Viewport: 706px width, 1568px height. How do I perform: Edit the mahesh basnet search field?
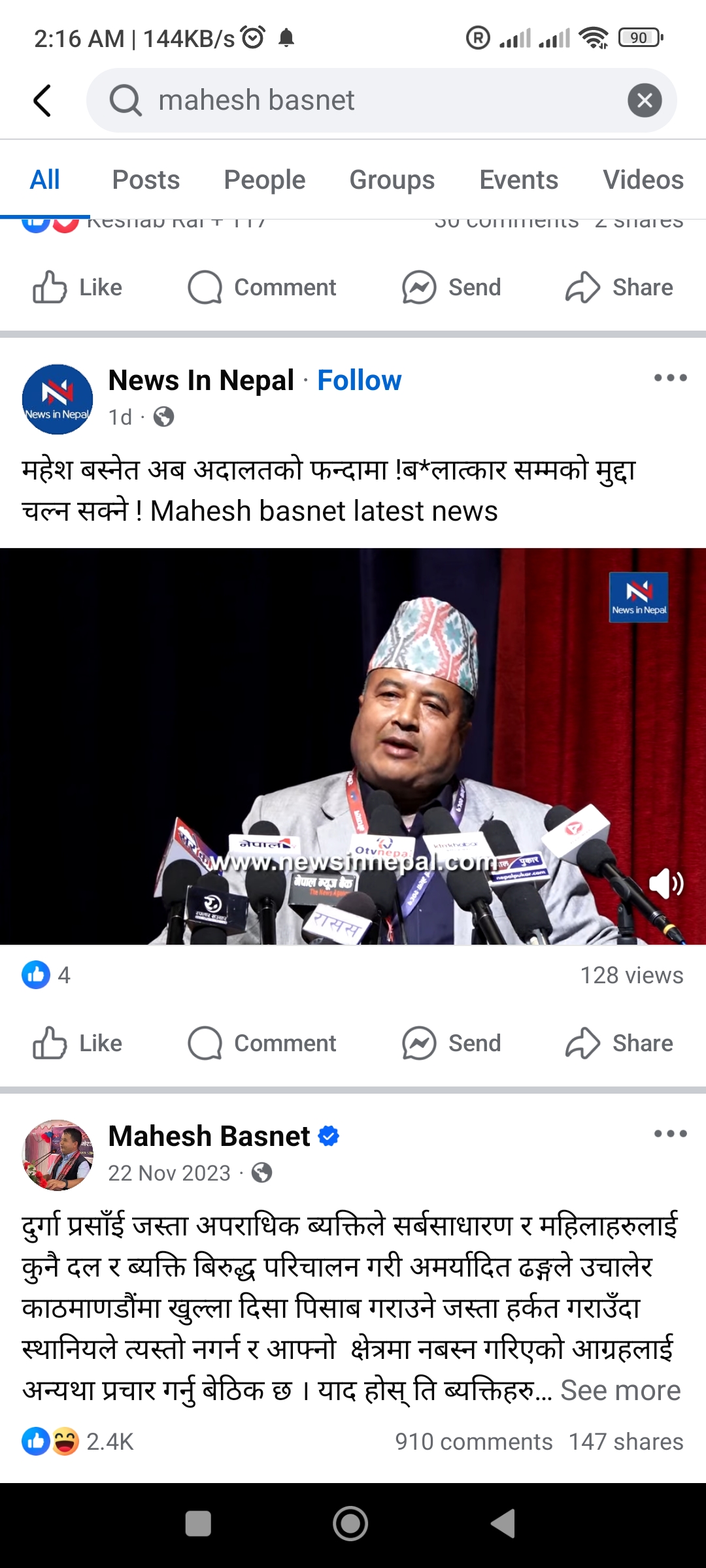point(379,101)
